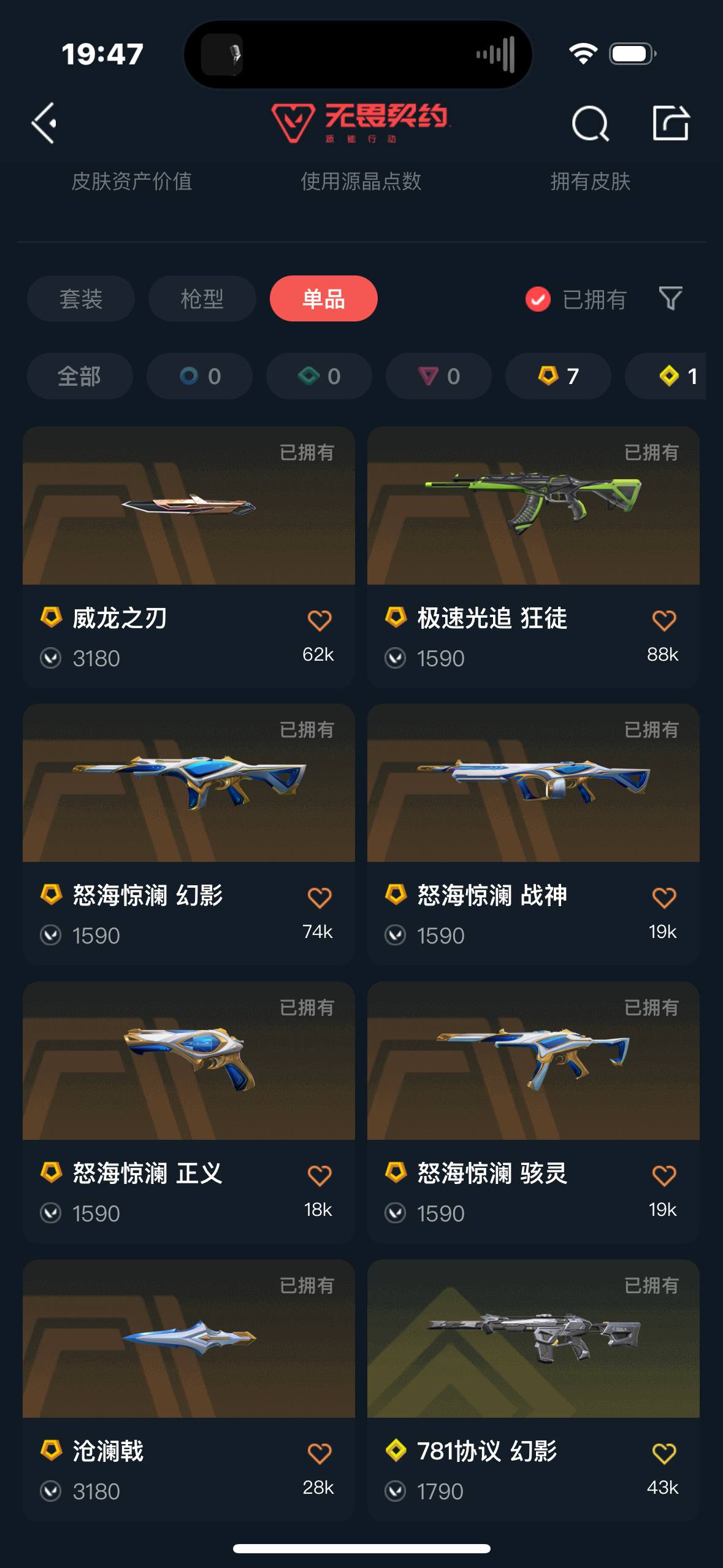Select the 套装 category filter
Image resolution: width=723 pixels, height=1568 pixels.
[82, 299]
